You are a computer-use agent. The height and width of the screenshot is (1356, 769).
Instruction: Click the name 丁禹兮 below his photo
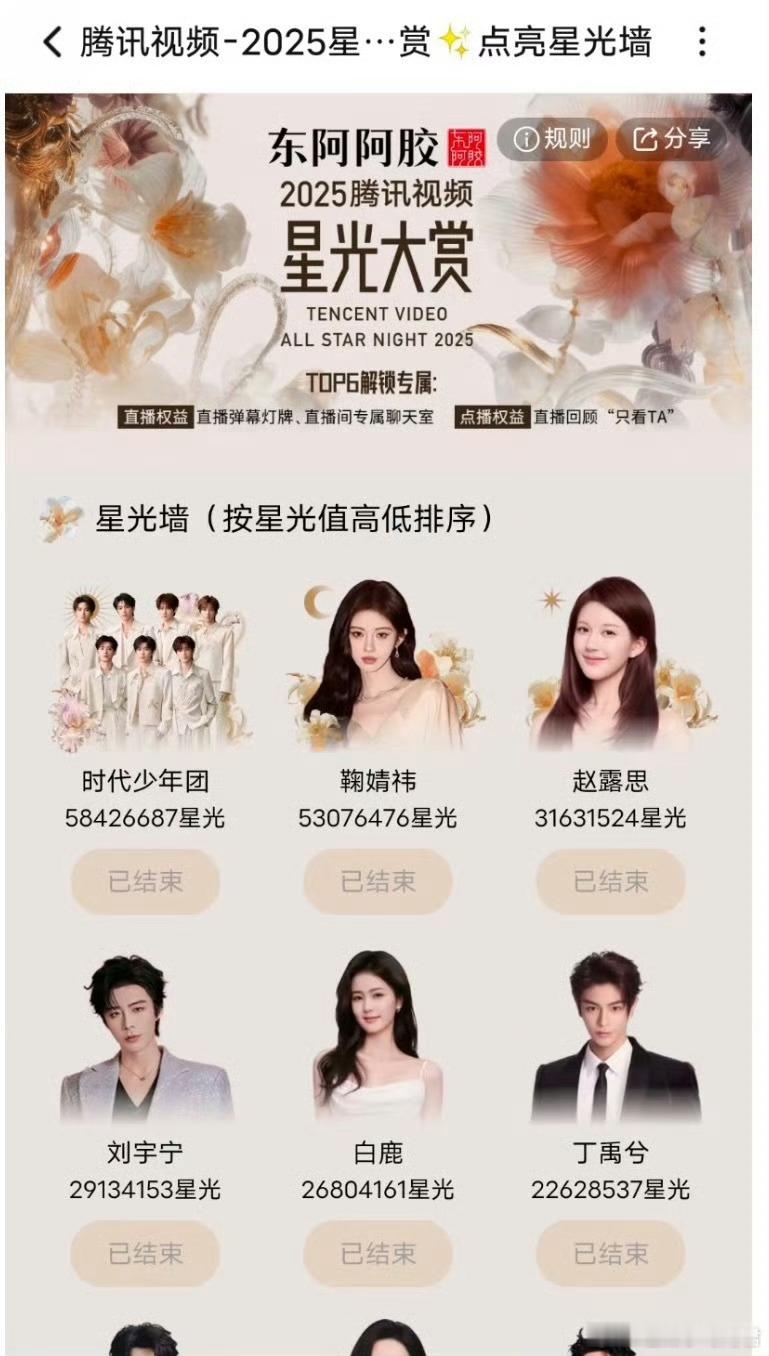[610, 1152]
